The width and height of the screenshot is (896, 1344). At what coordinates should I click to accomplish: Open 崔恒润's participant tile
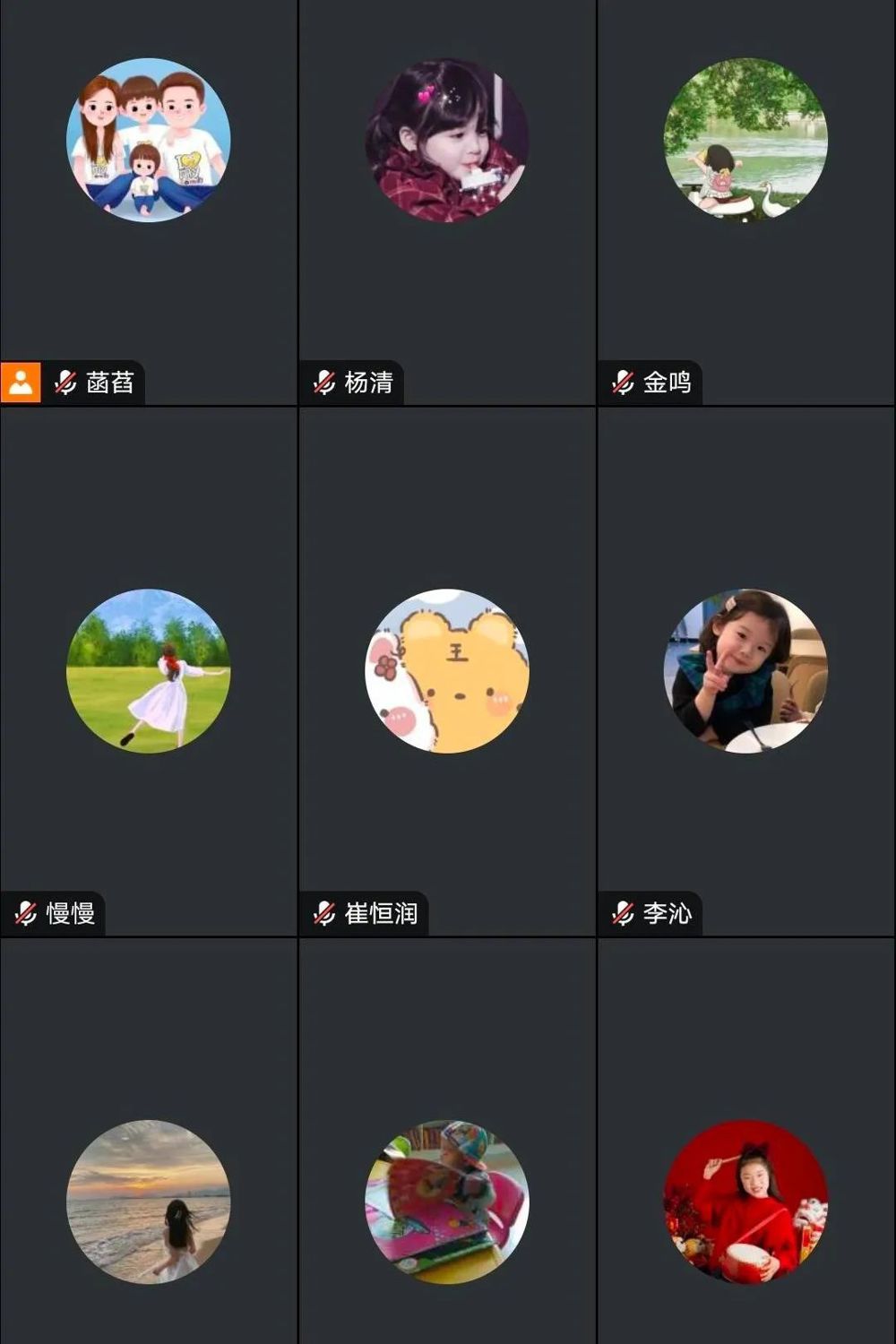click(446, 672)
